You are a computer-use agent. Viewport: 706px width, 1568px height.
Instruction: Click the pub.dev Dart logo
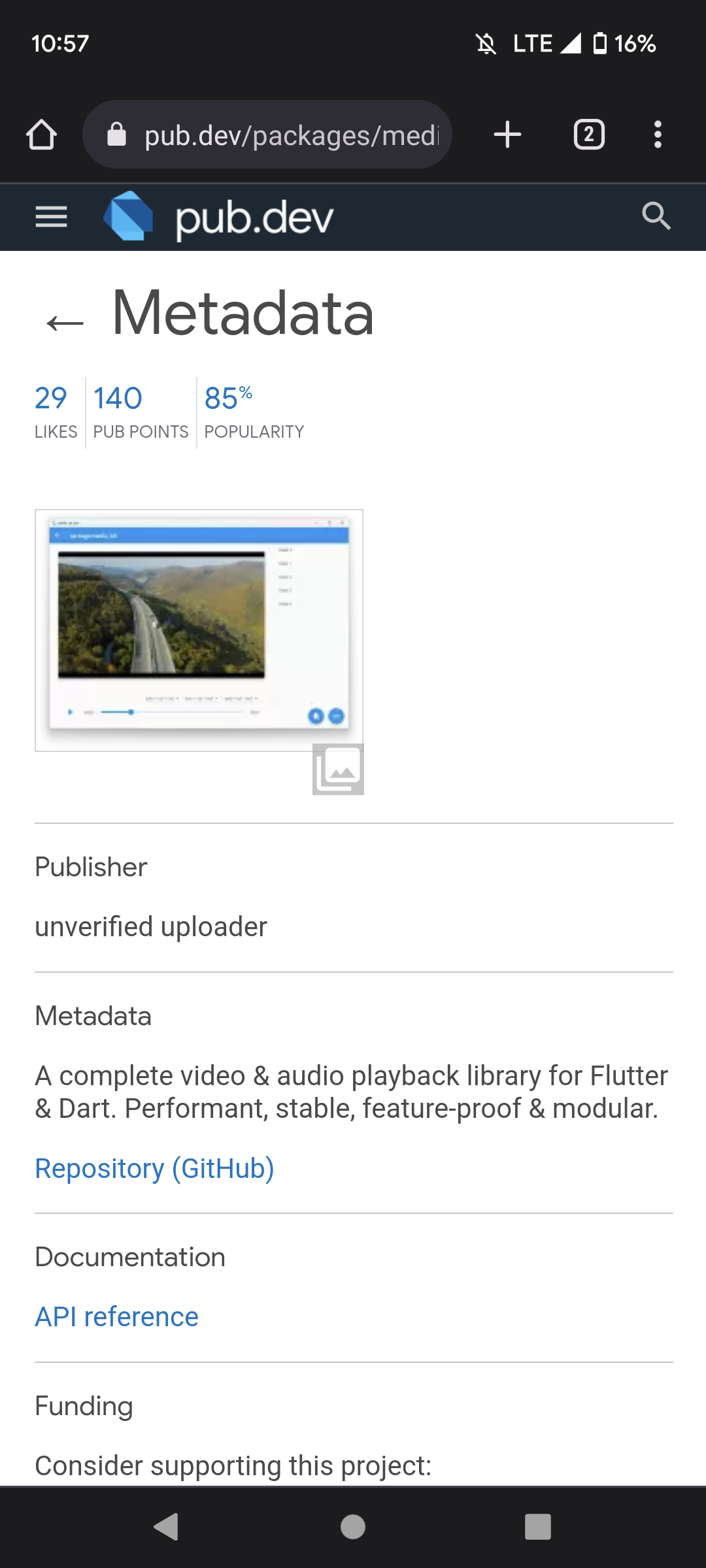coord(128,216)
